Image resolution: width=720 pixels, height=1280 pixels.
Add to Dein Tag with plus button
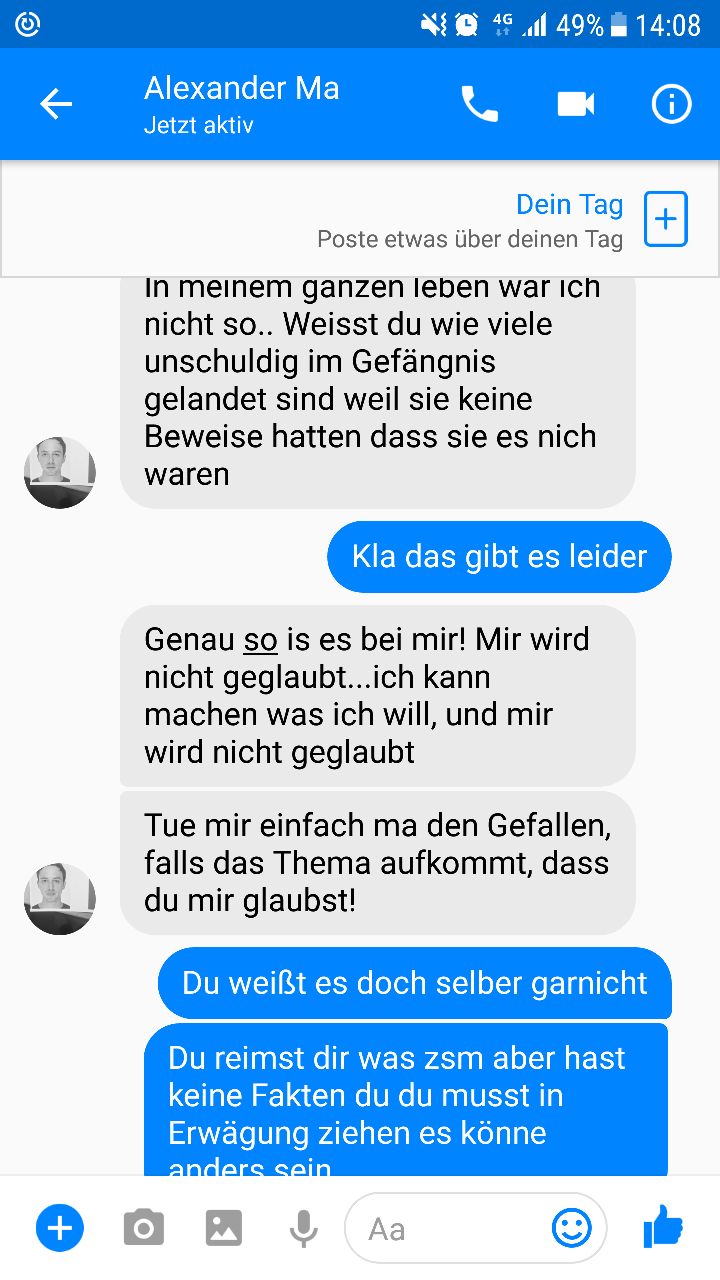click(665, 219)
